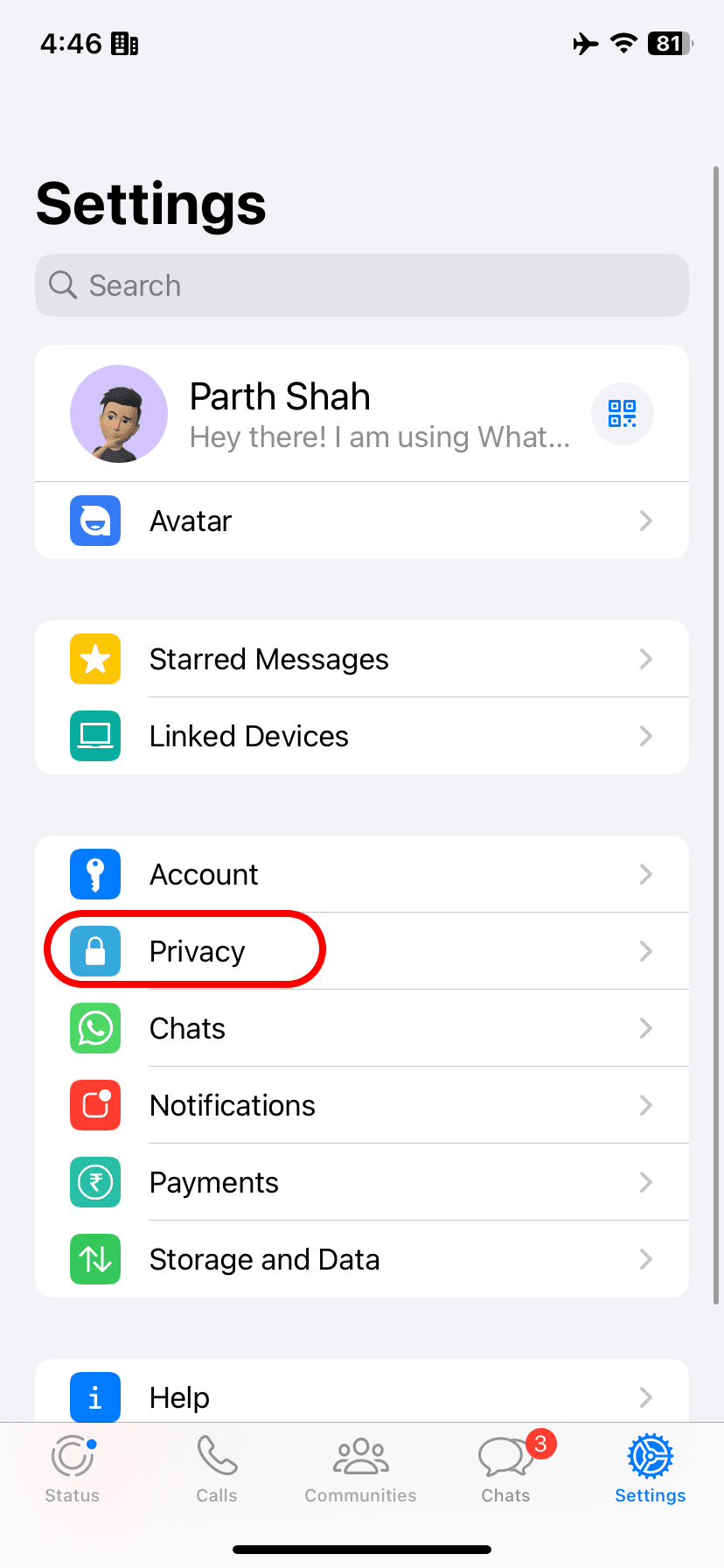Image resolution: width=724 pixels, height=1568 pixels.
Task: Open the Notifications bell icon
Action: (x=94, y=1105)
